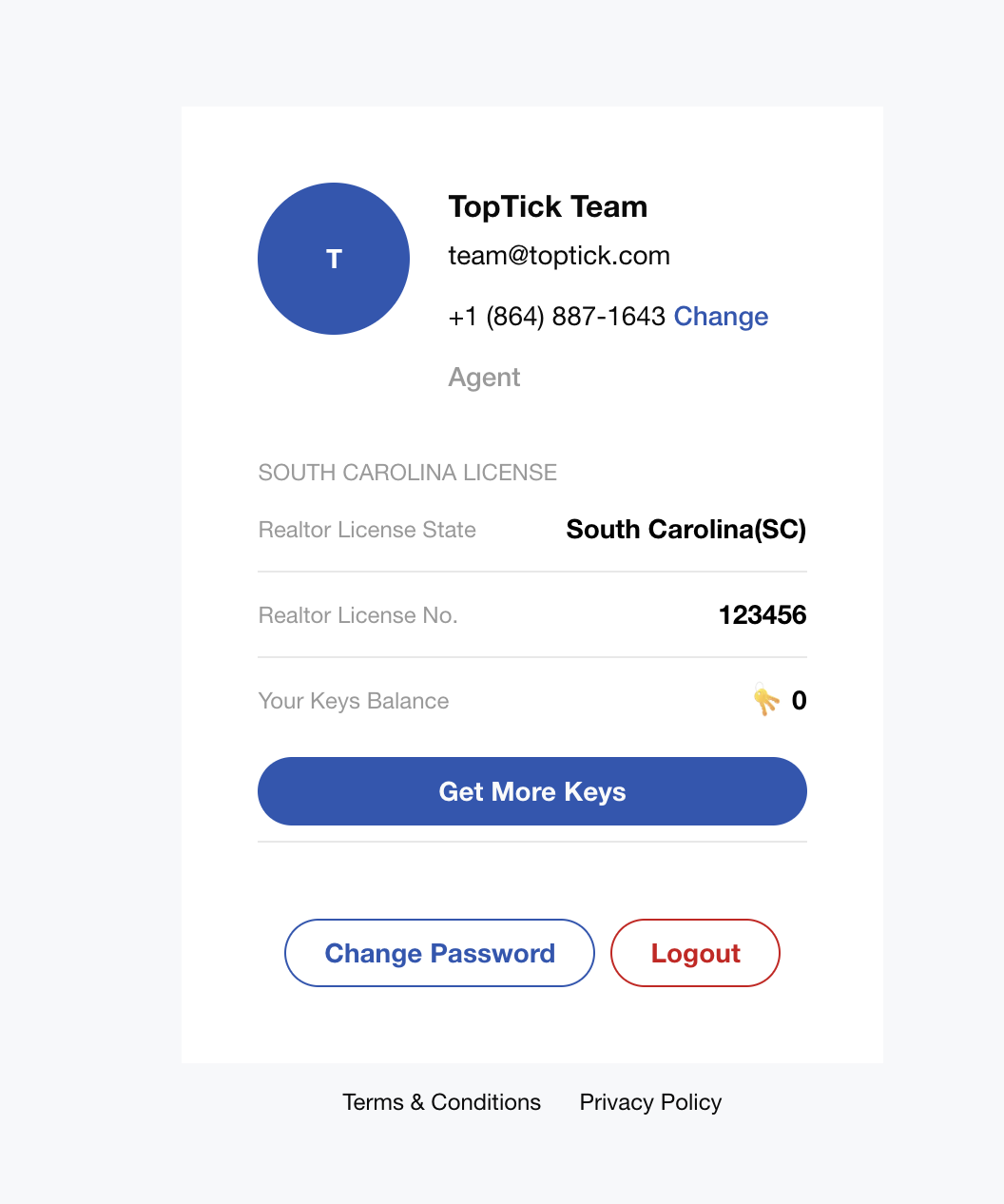Tap Change next to the phone number
Viewport: 1004px width, 1204px height.
point(721,317)
